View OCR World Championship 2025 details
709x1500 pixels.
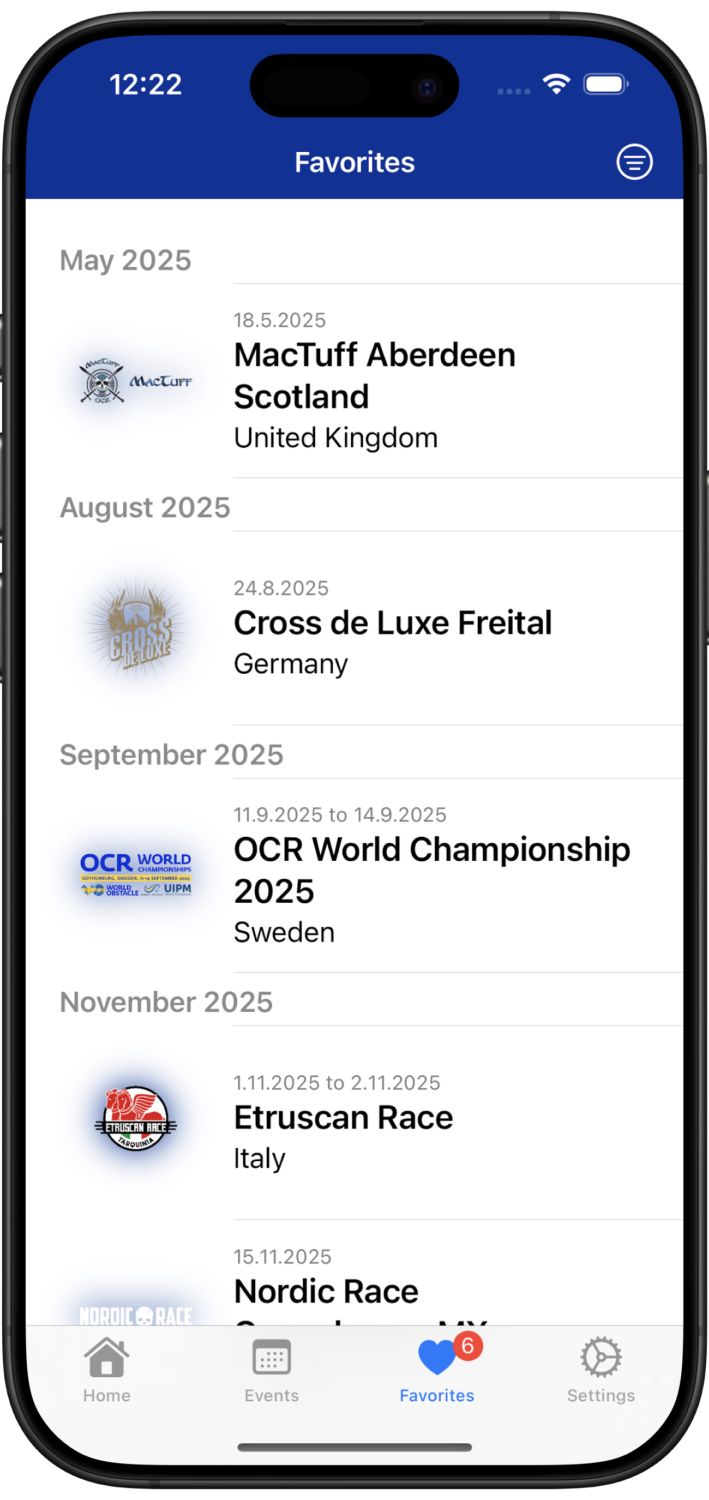pyautogui.click(x=431, y=870)
